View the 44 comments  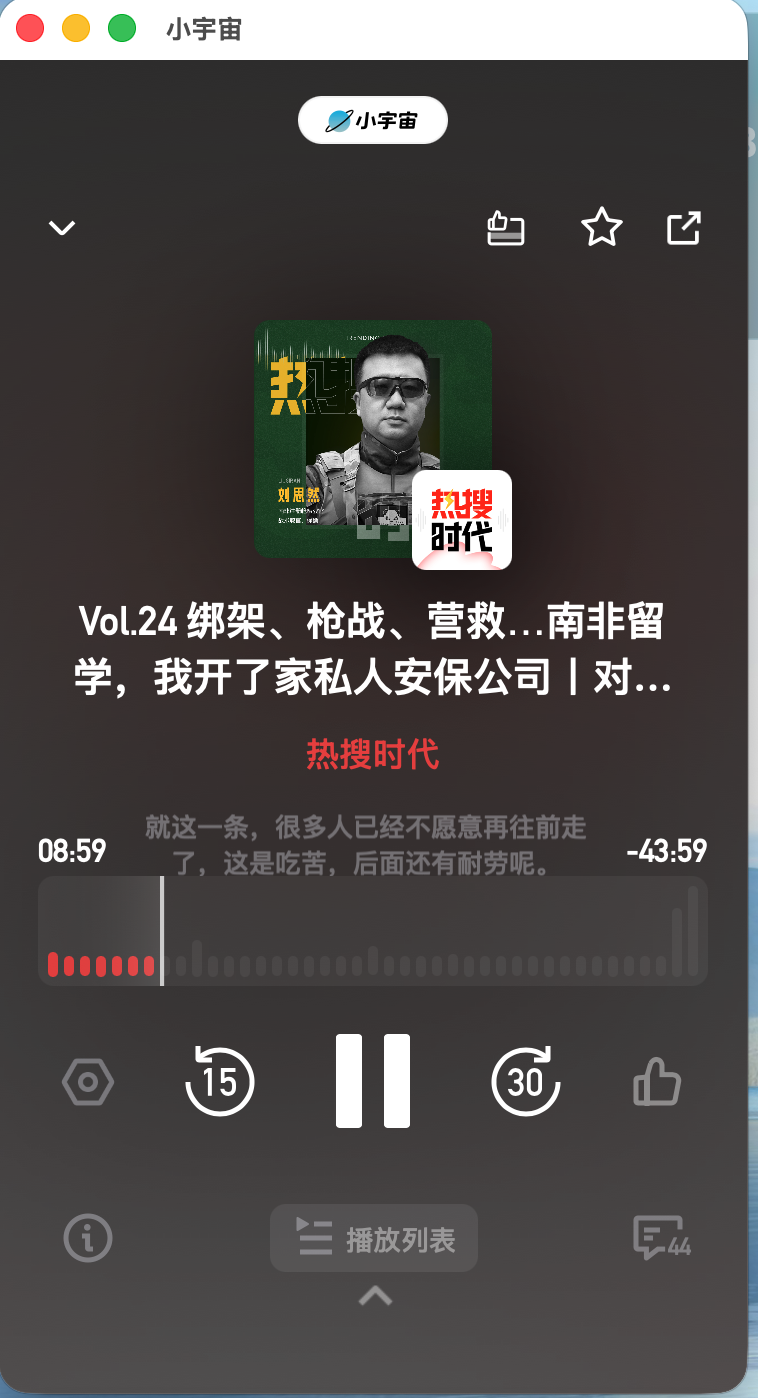(x=660, y=1238)
